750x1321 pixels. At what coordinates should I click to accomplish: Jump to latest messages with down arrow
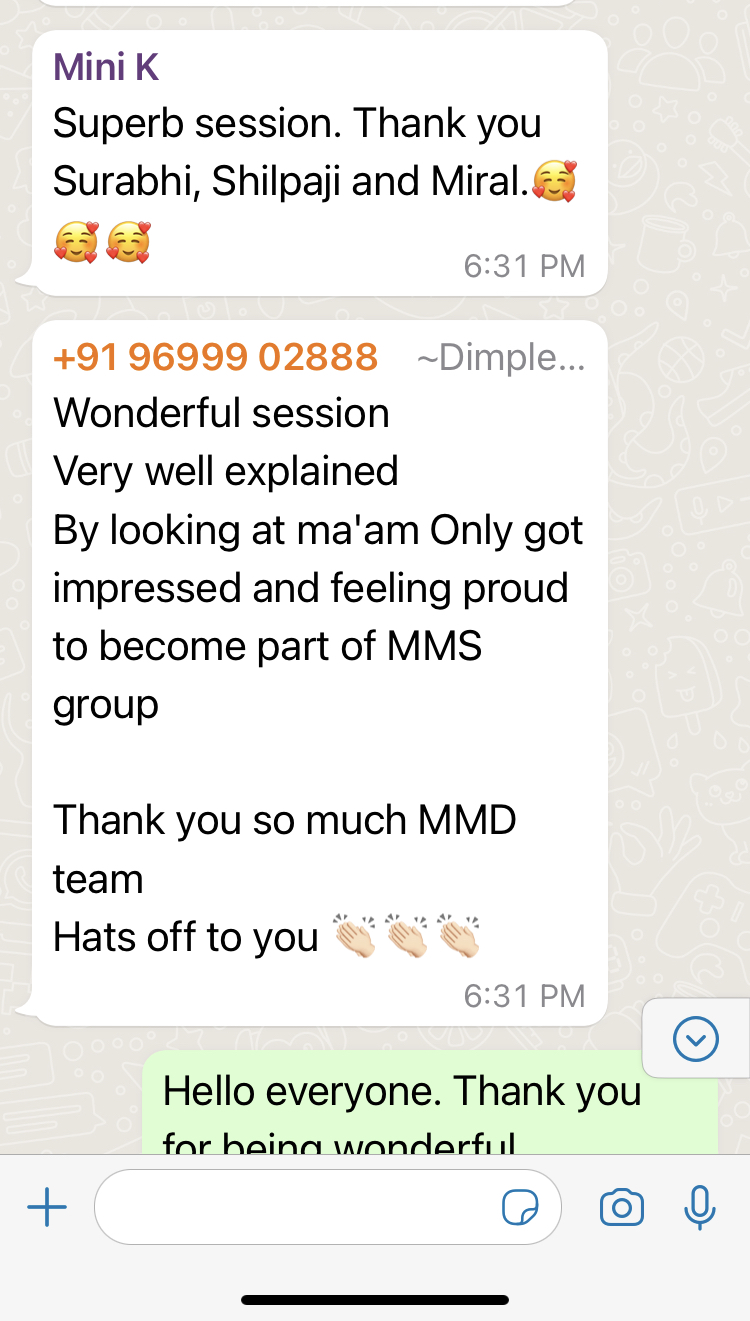(x=696, y=1038)
